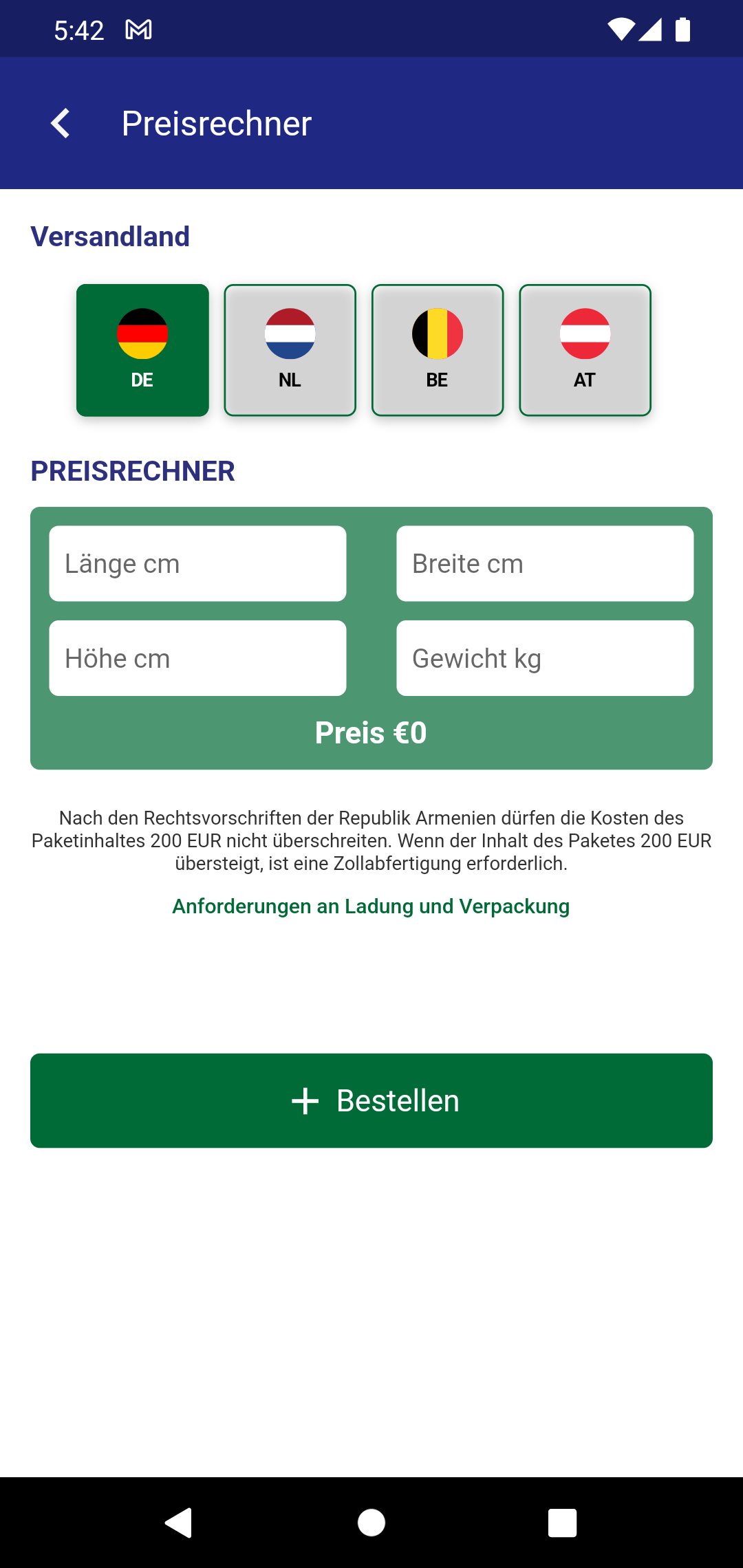Switch shipping country to Austria

(585, 349)
